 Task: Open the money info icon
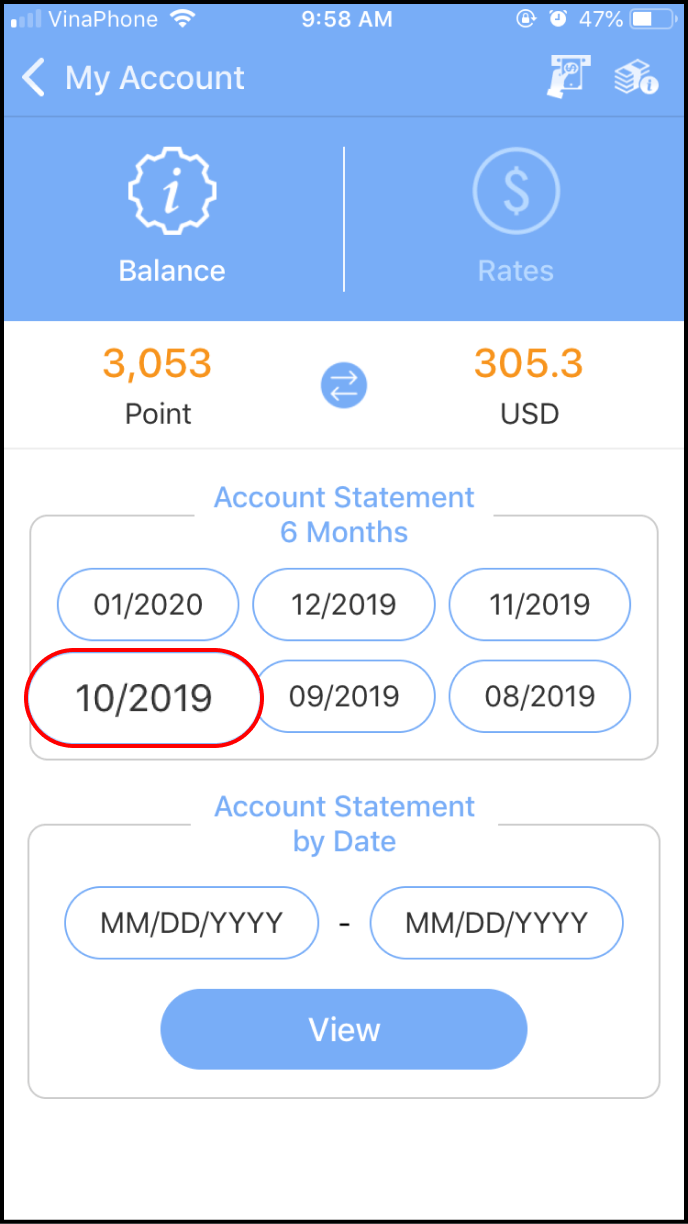click(x=636, y=77)
